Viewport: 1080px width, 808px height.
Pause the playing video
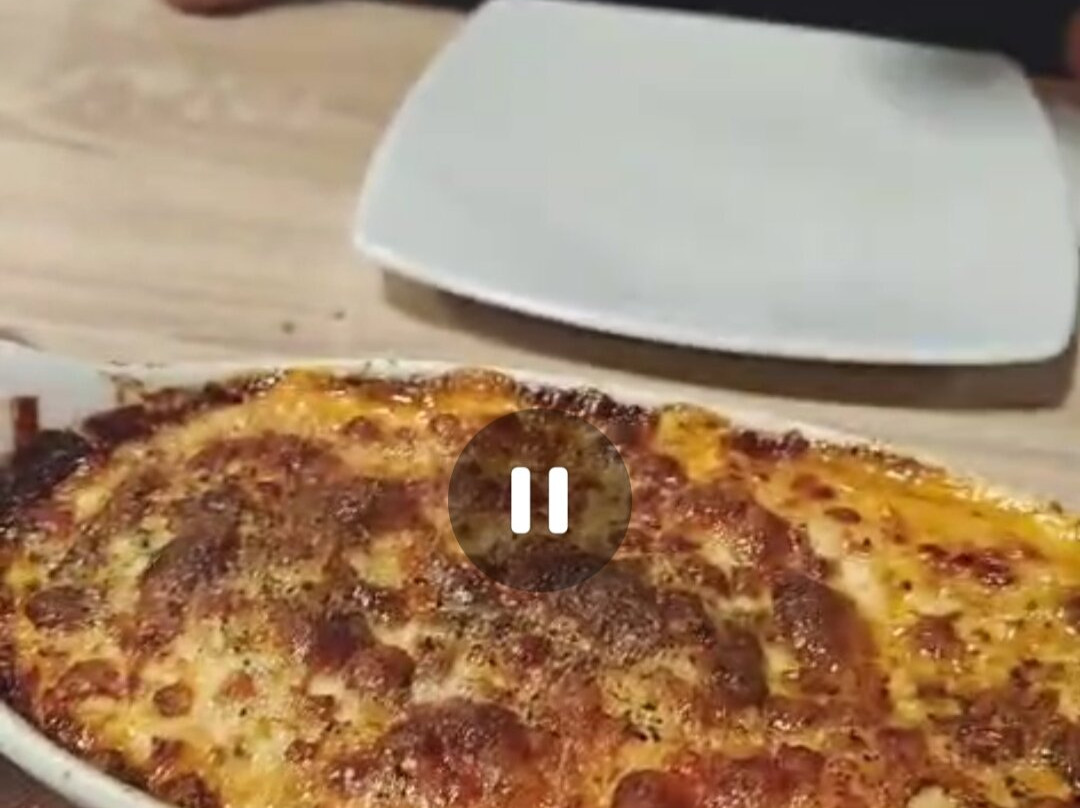539,500
